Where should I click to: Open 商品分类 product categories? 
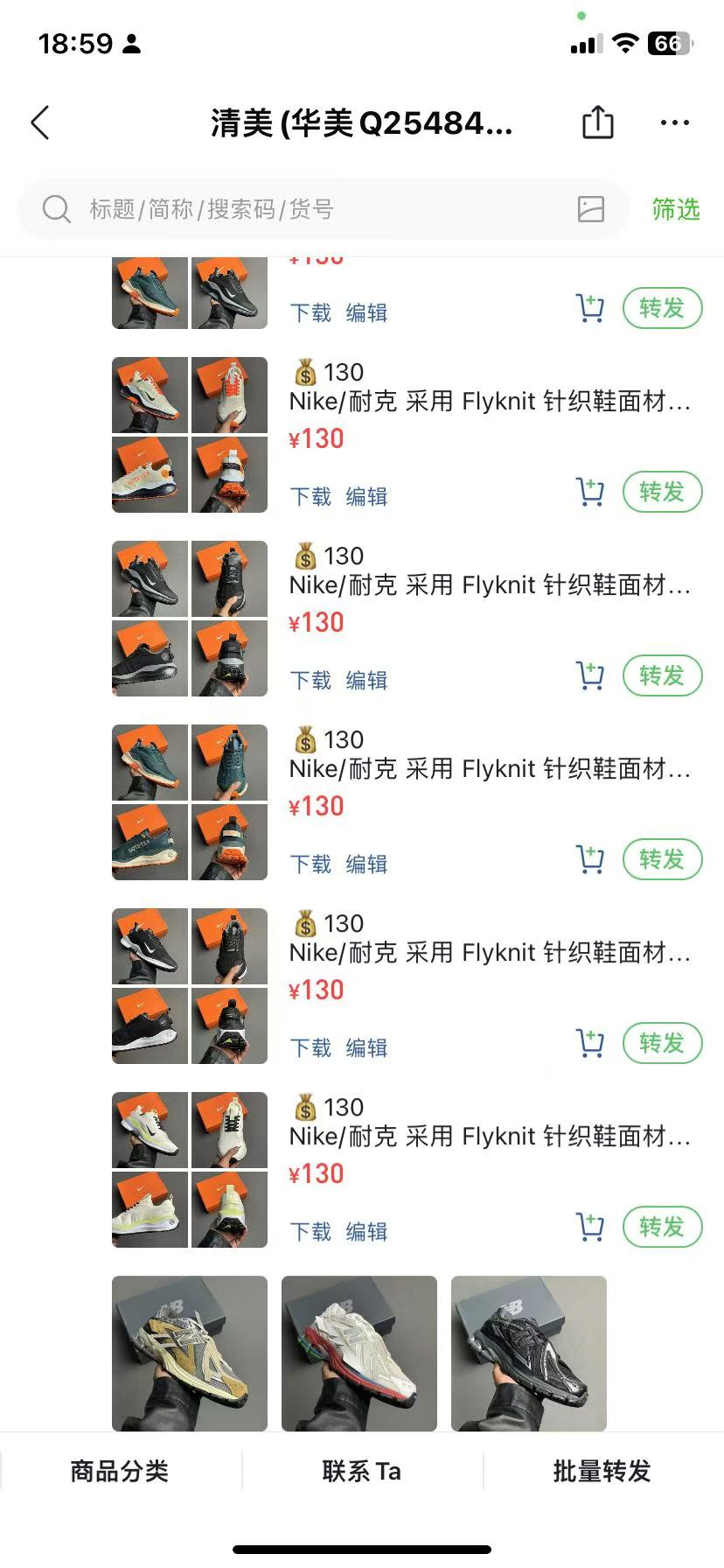[120, 1471]
